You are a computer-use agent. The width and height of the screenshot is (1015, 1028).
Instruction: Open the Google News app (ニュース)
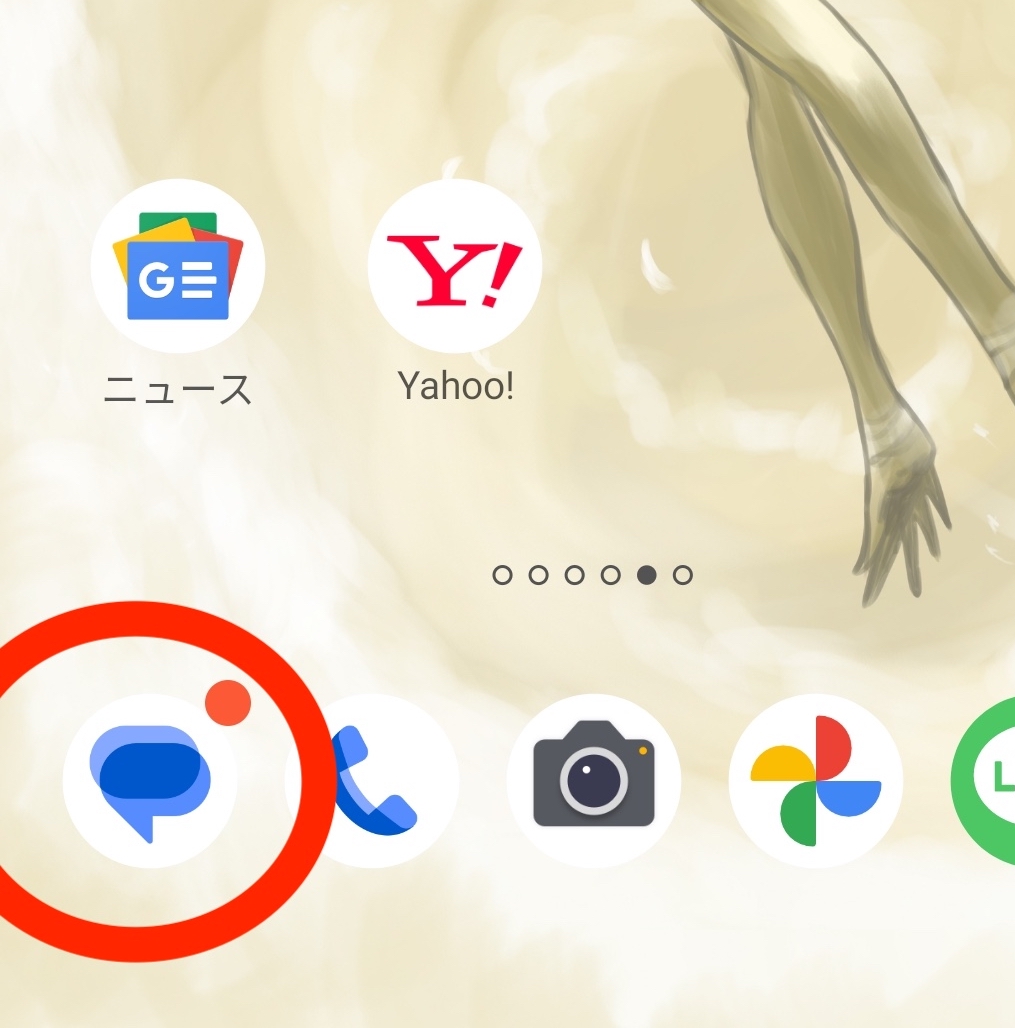click(178, 266)
